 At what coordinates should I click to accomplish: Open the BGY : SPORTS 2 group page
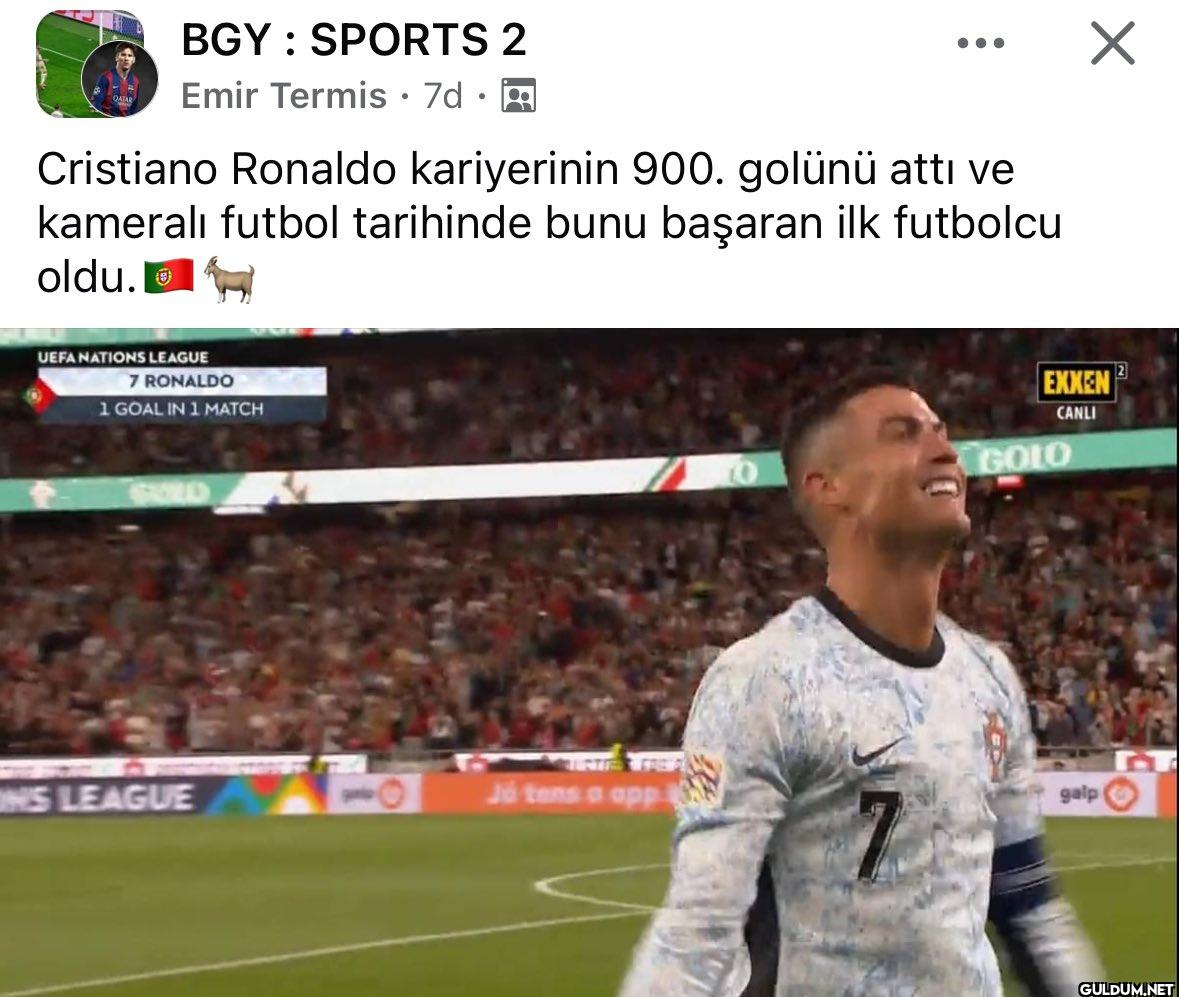353,40
